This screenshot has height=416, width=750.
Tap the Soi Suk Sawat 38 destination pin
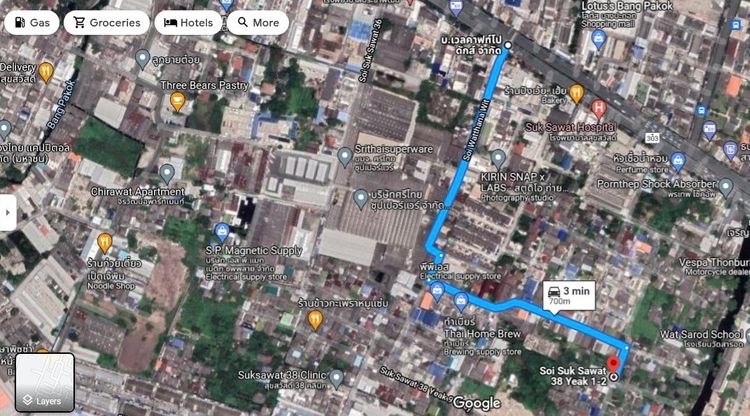pyautogui.click(x=613, y=361)
